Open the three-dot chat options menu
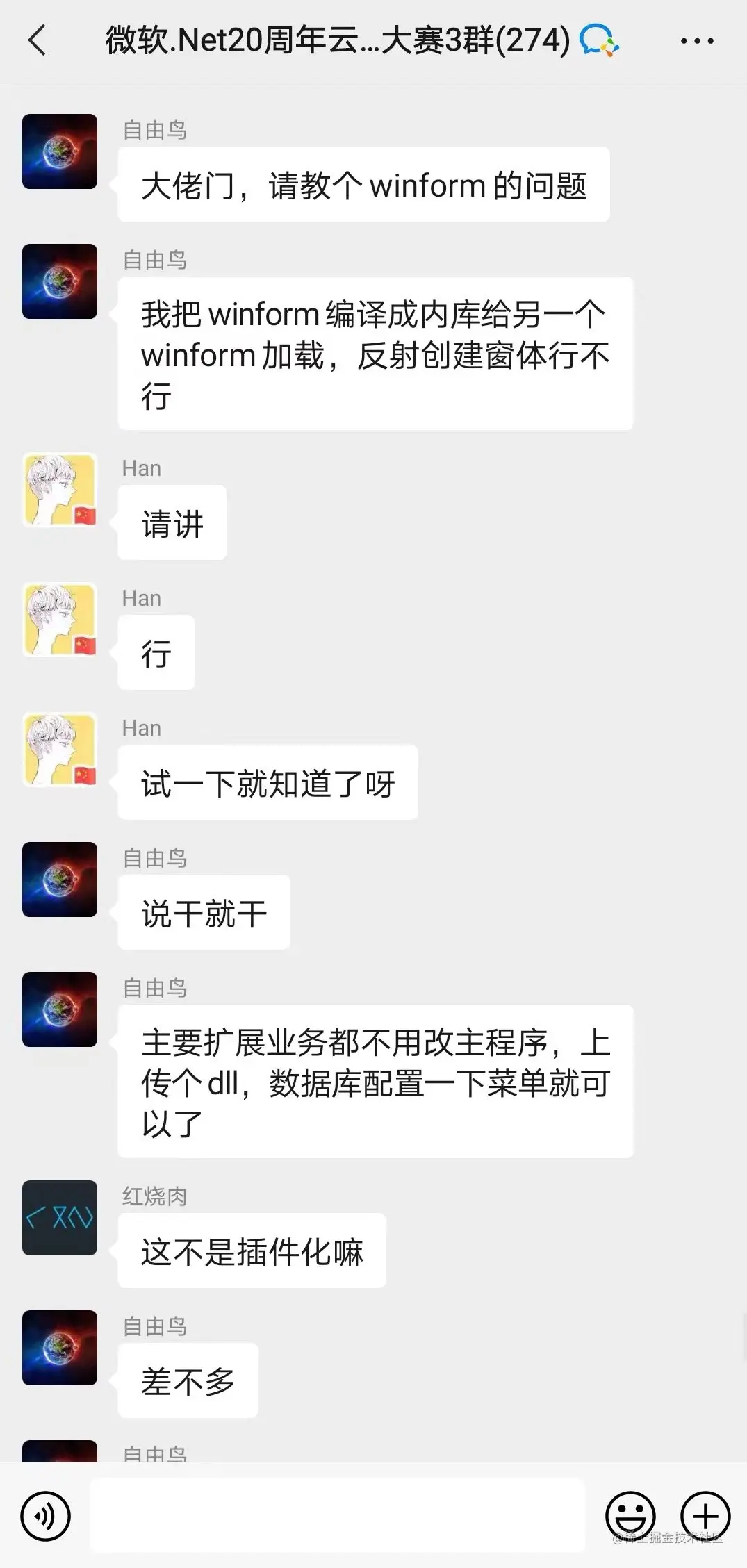This screenshot has width=747, height=1568. pos(696,41)
